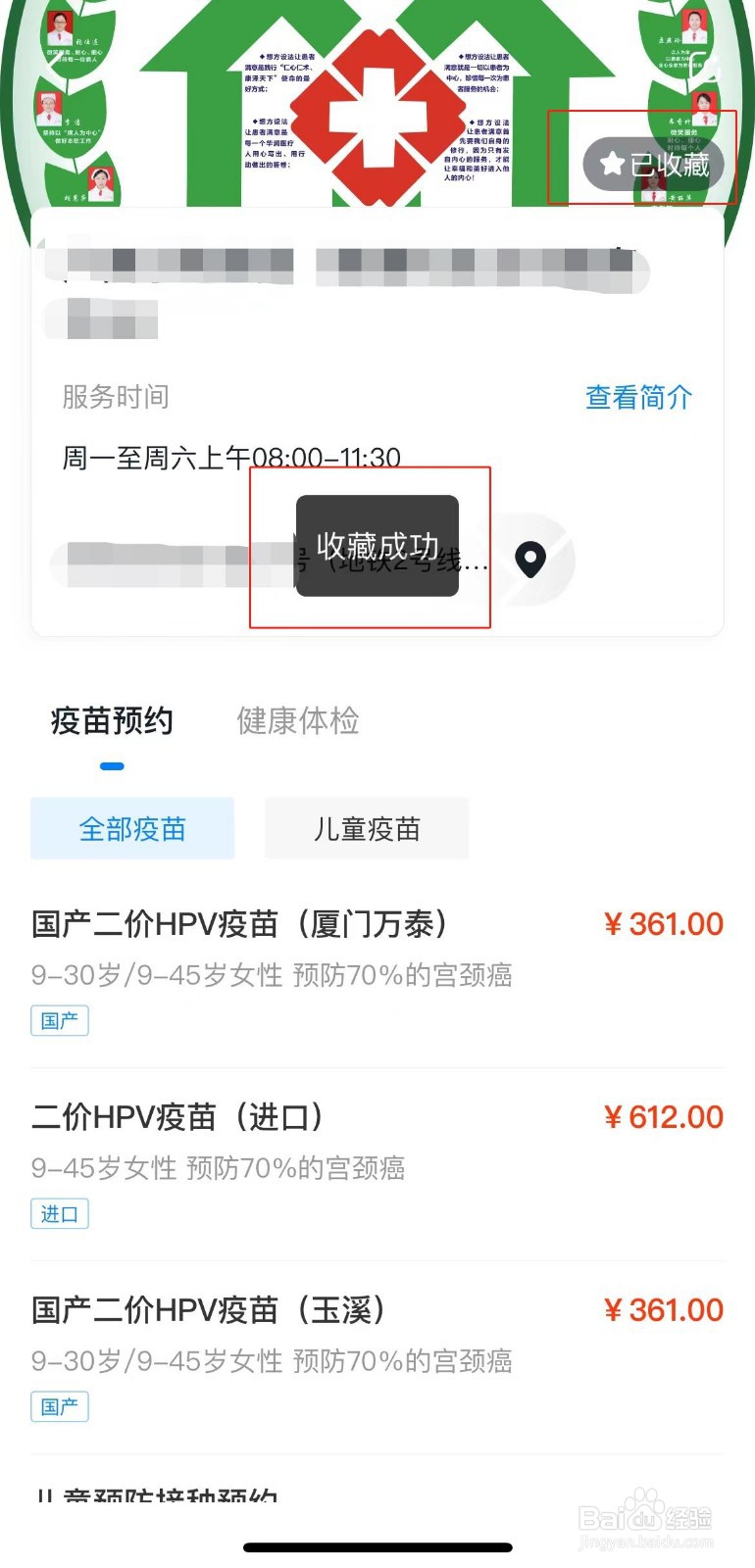Enable the 全部疫苗 filter
The image size is (755, 1568).
[132, 828]
